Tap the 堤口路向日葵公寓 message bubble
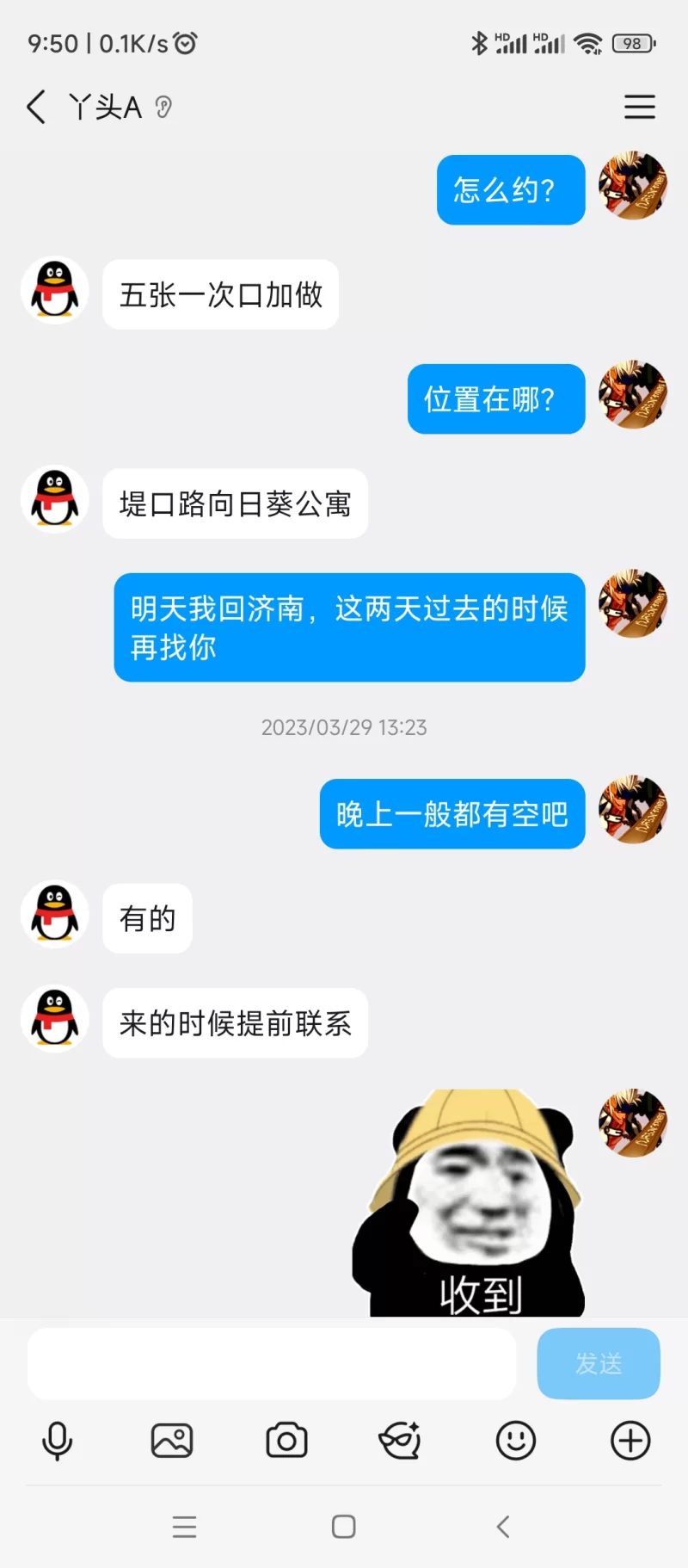 (235, 505)
